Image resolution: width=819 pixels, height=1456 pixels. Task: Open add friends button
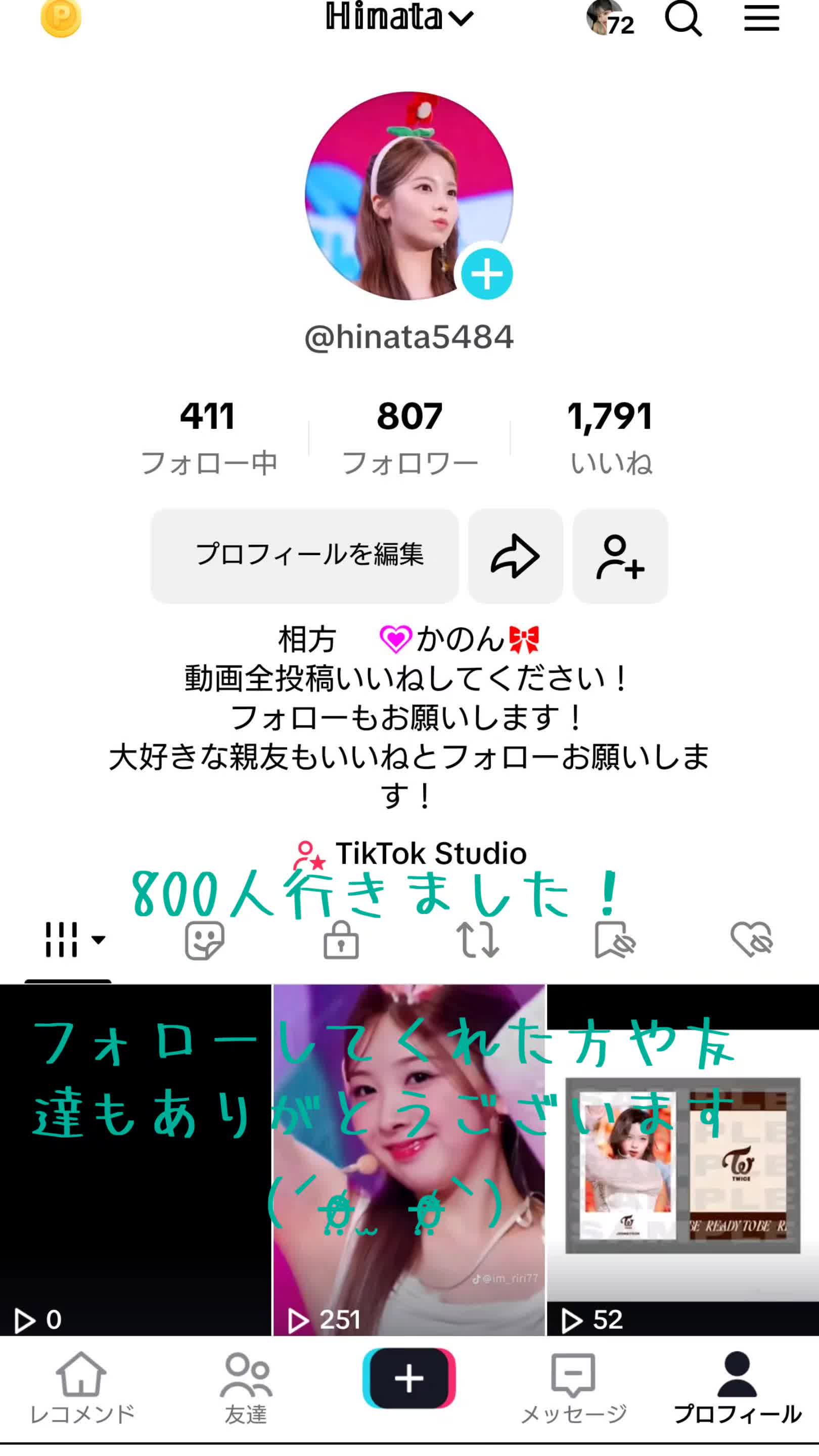pos(620,556)
